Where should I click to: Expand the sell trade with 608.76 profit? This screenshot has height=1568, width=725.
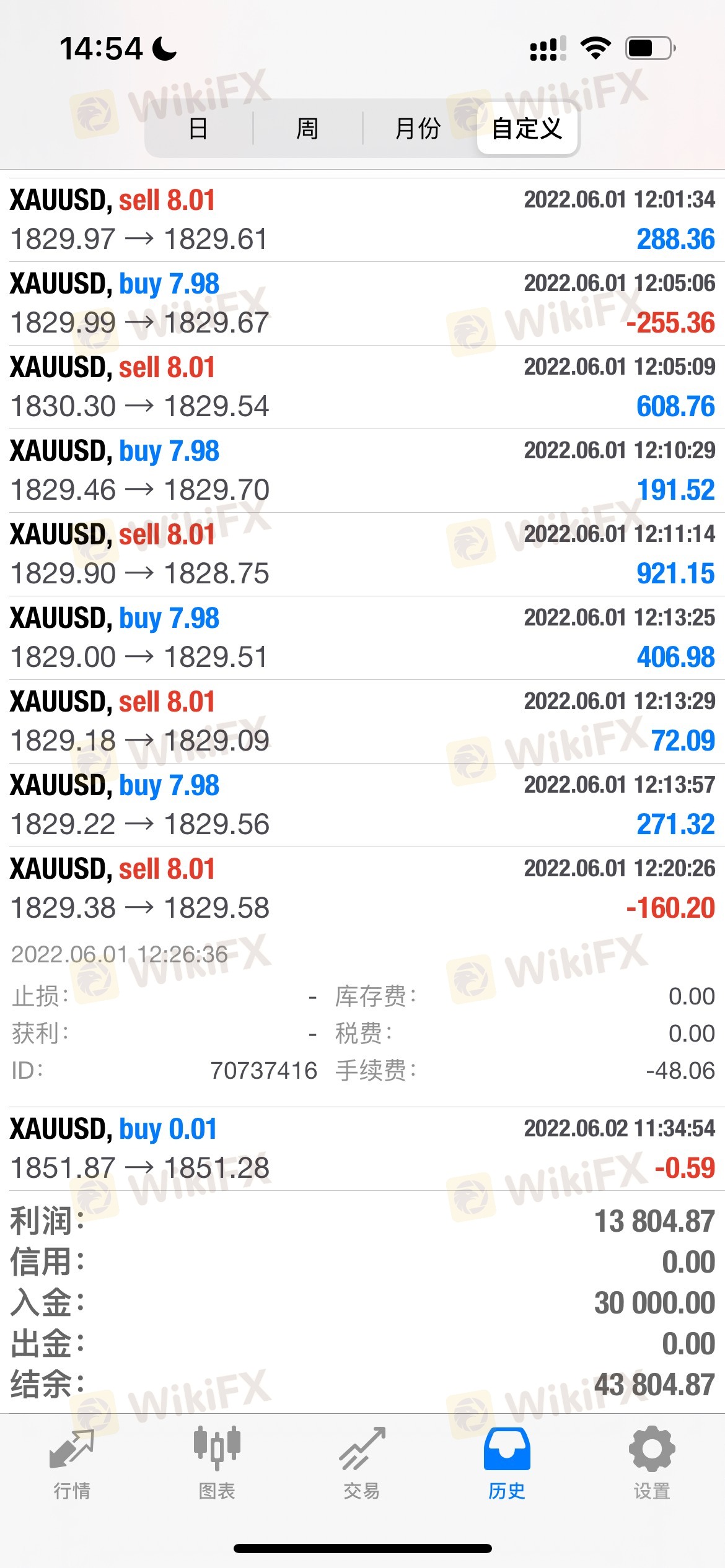(362, 387)
